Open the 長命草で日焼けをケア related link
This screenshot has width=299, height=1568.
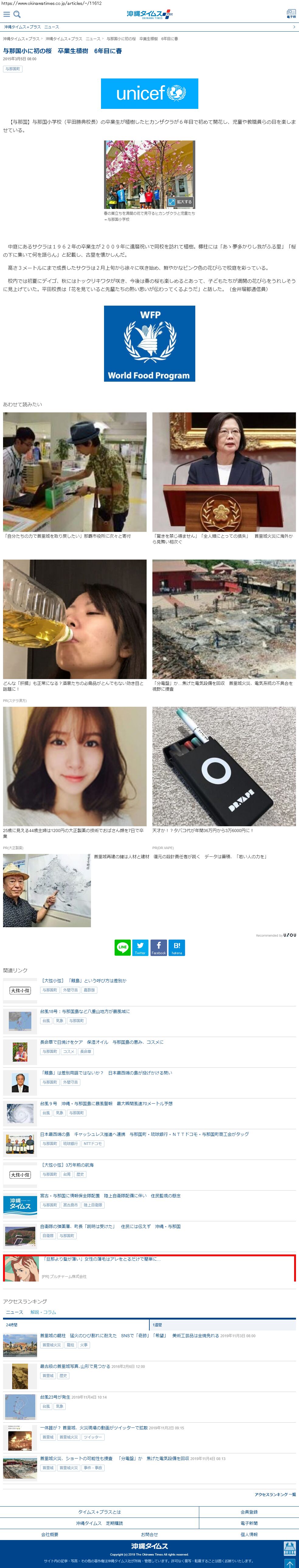click(x=102, y=1042)
